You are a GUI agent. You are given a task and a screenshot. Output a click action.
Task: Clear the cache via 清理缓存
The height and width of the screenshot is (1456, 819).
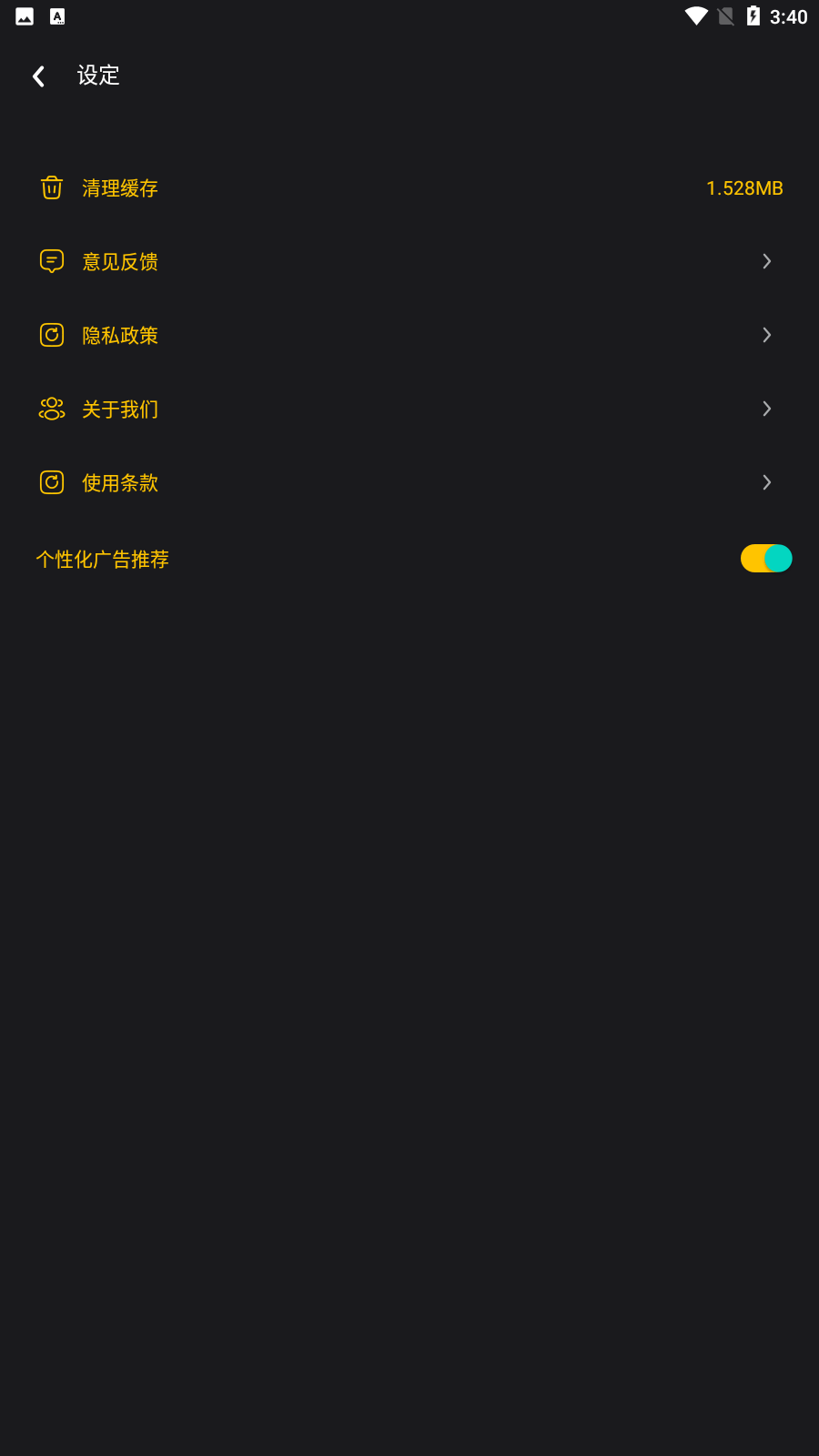click(x=120, y=188)
